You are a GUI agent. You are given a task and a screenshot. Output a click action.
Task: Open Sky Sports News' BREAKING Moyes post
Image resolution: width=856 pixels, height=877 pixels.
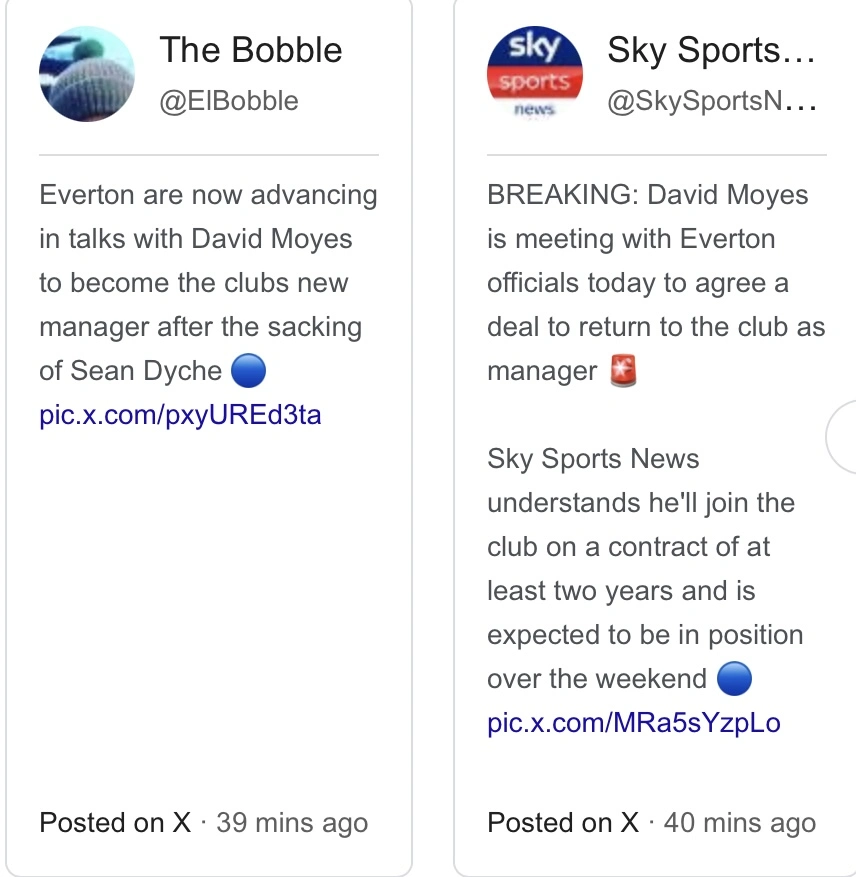[x=656, y=282]
